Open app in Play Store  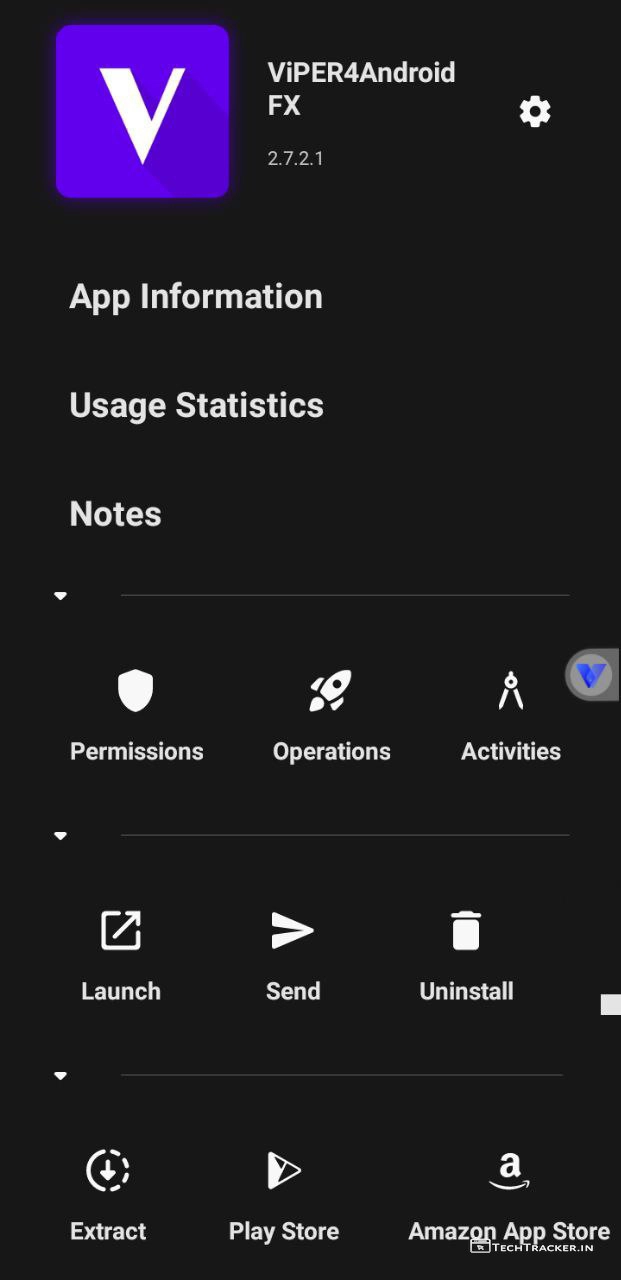[284, 1195]
